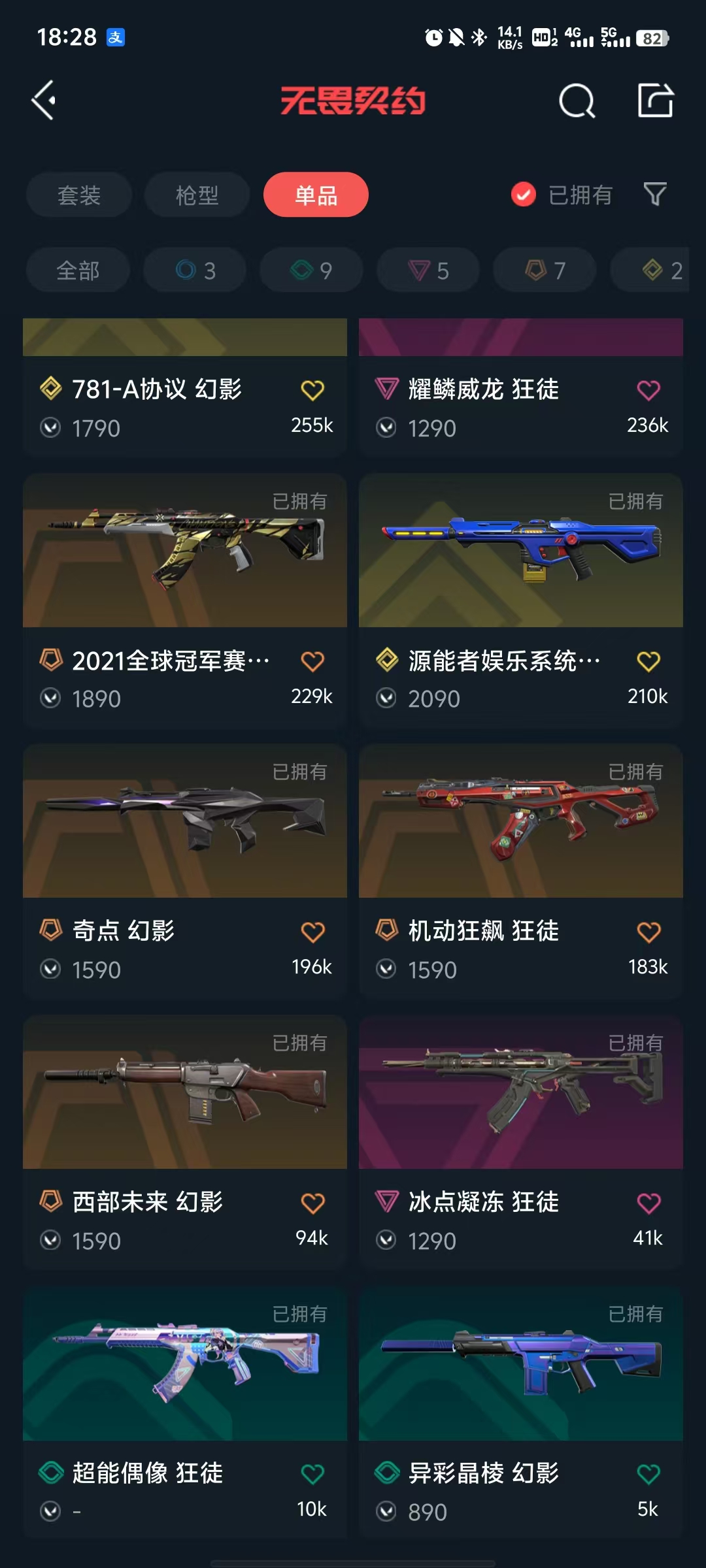Screen dimensions: 706x1568
Task: Toggle the 已拥有 checkbox
Action: (x=524, y=195)
